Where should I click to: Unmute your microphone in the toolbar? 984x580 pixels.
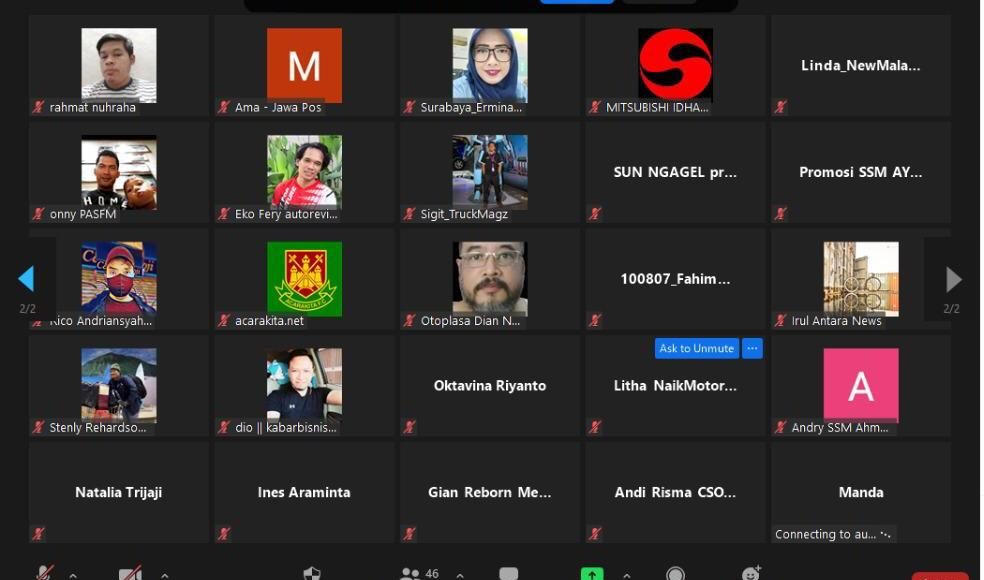click(x=45, y=573)
